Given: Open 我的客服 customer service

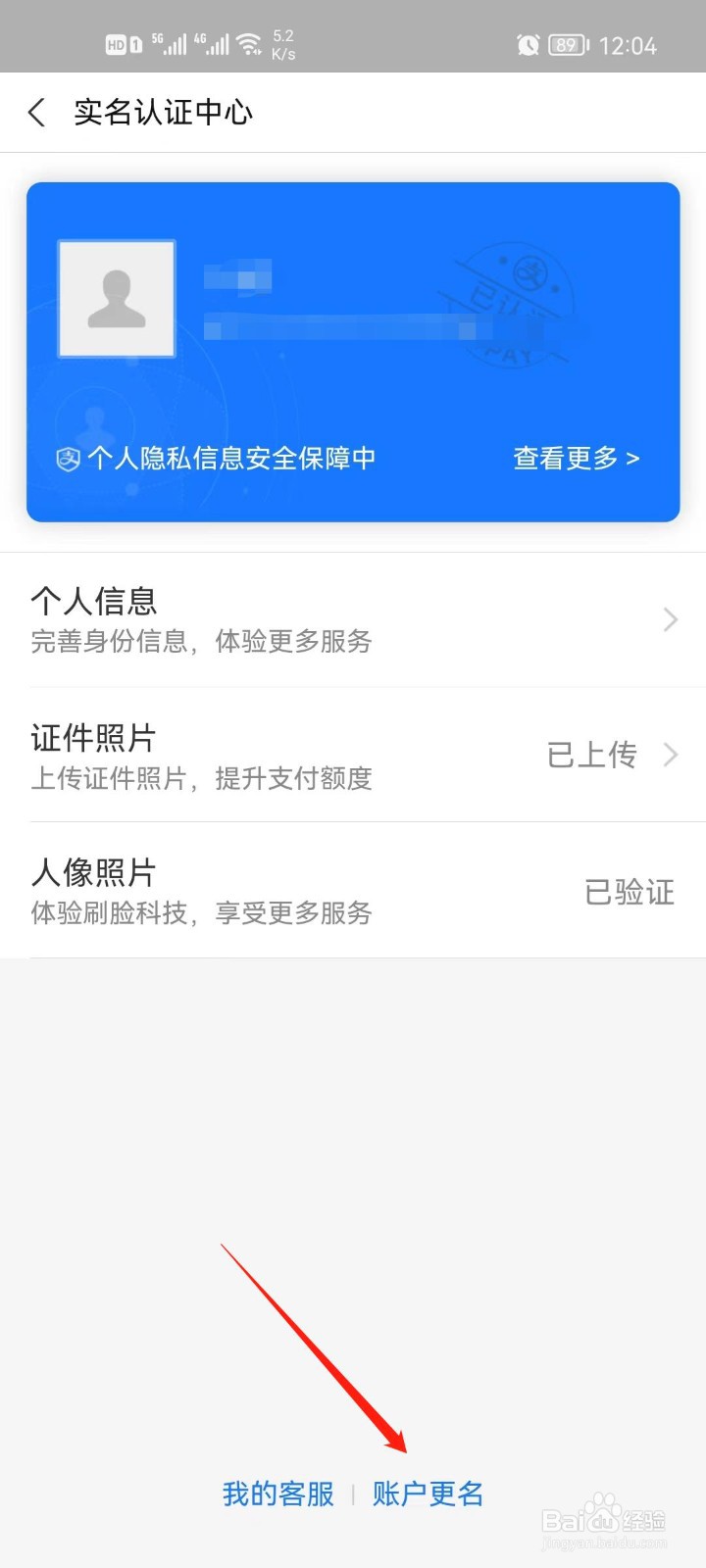Looking at the screenshot, I should pos(277,1494).
